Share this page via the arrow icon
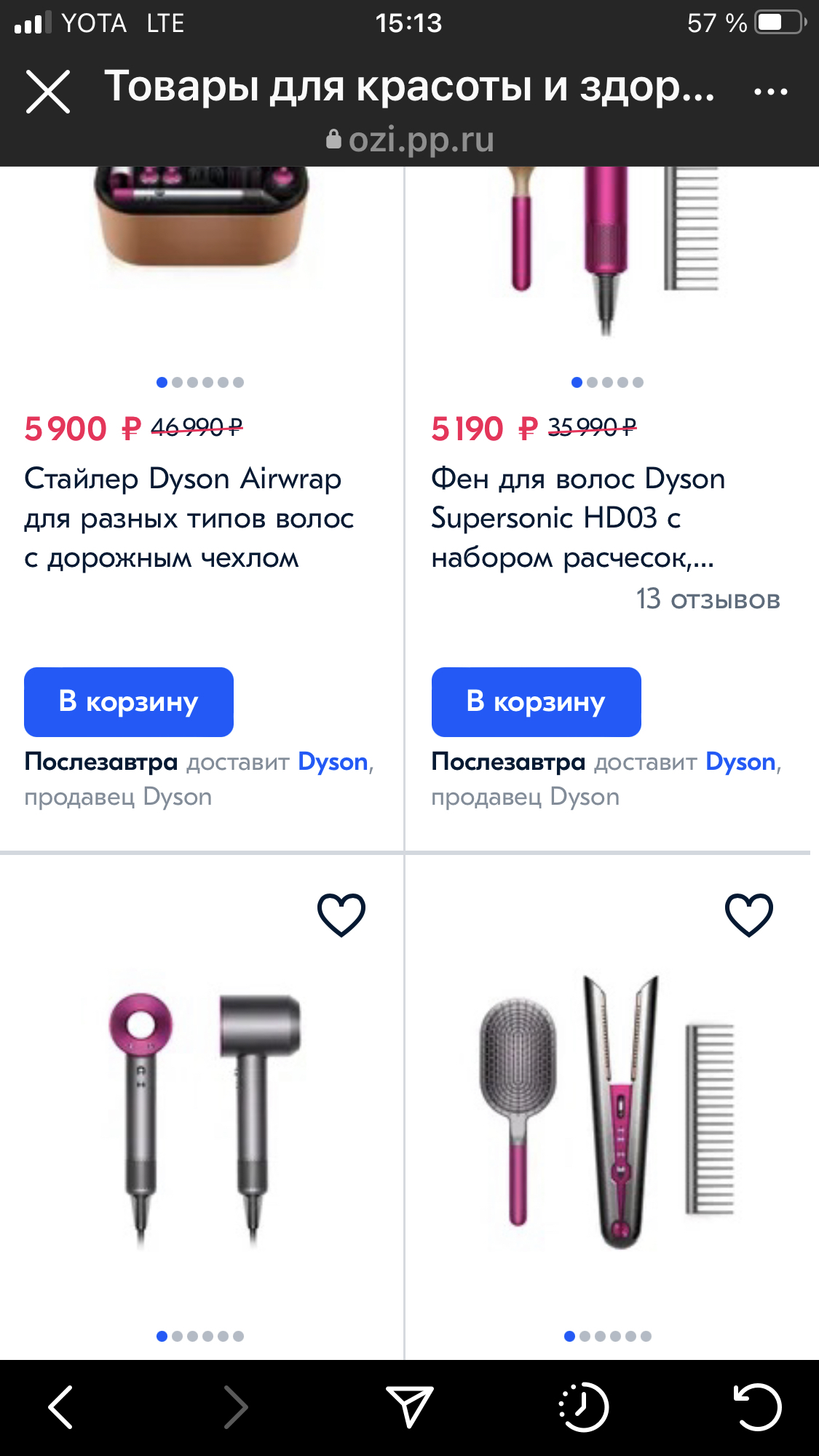 point(410,1407)
